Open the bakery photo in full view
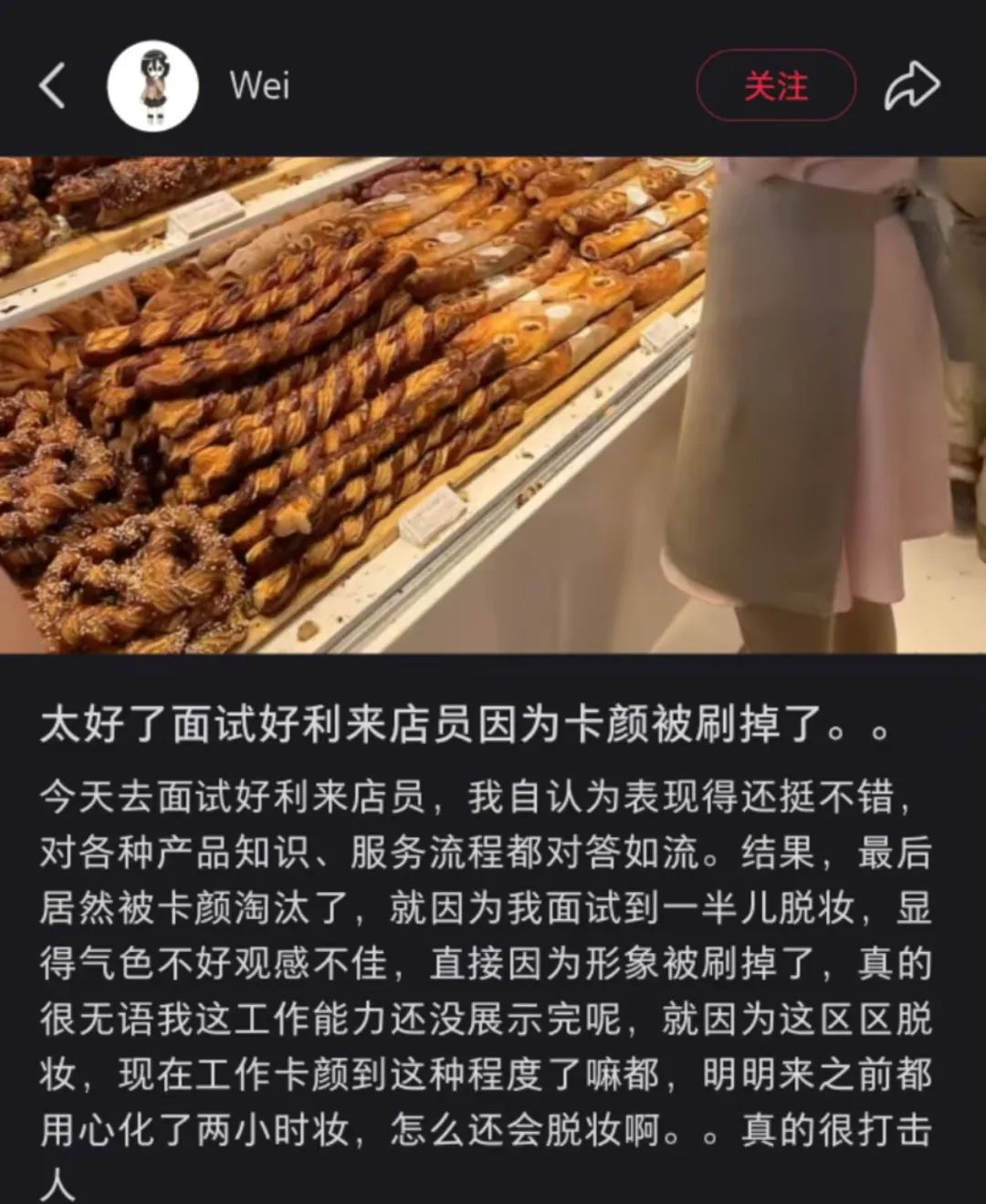 tap(493, 404)
